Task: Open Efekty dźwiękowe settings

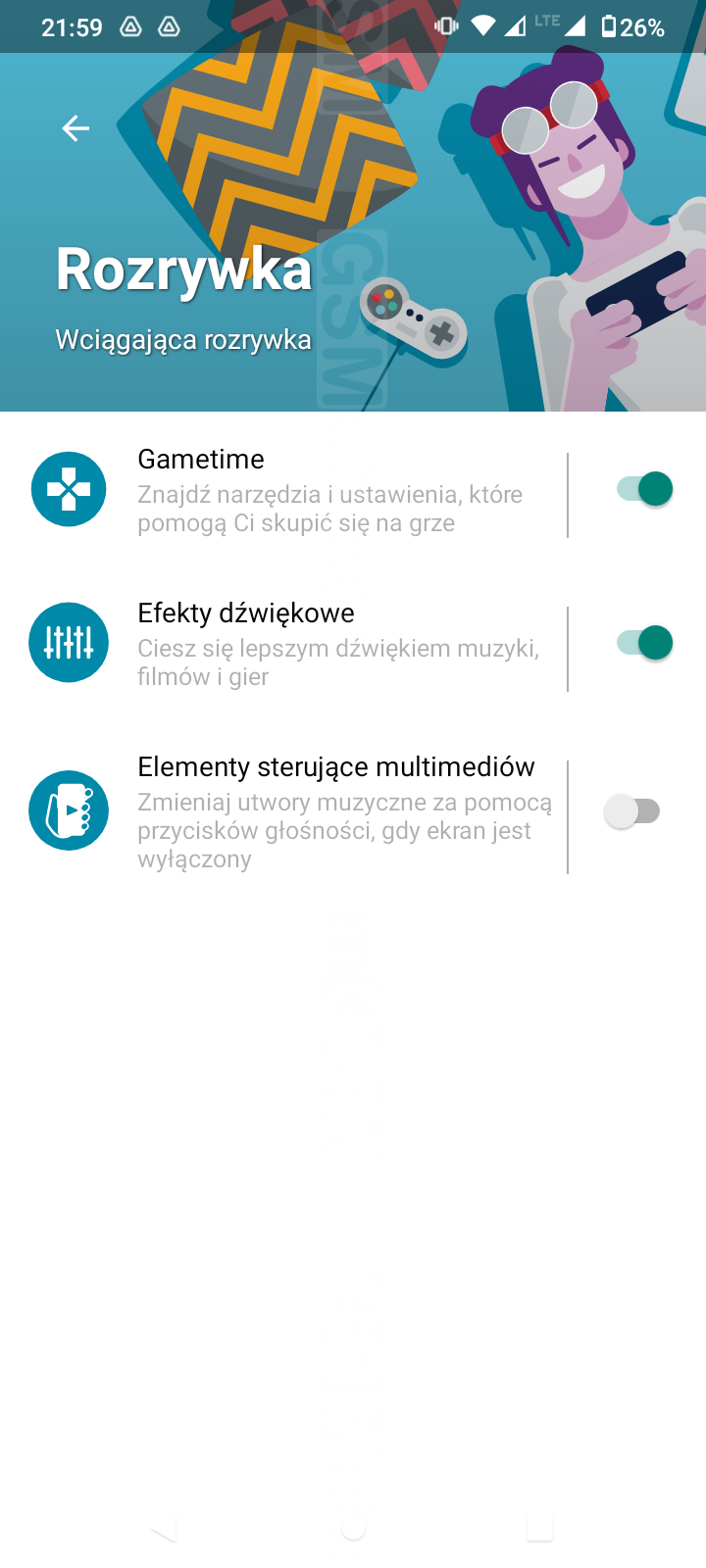Action: tap(283, 643)
